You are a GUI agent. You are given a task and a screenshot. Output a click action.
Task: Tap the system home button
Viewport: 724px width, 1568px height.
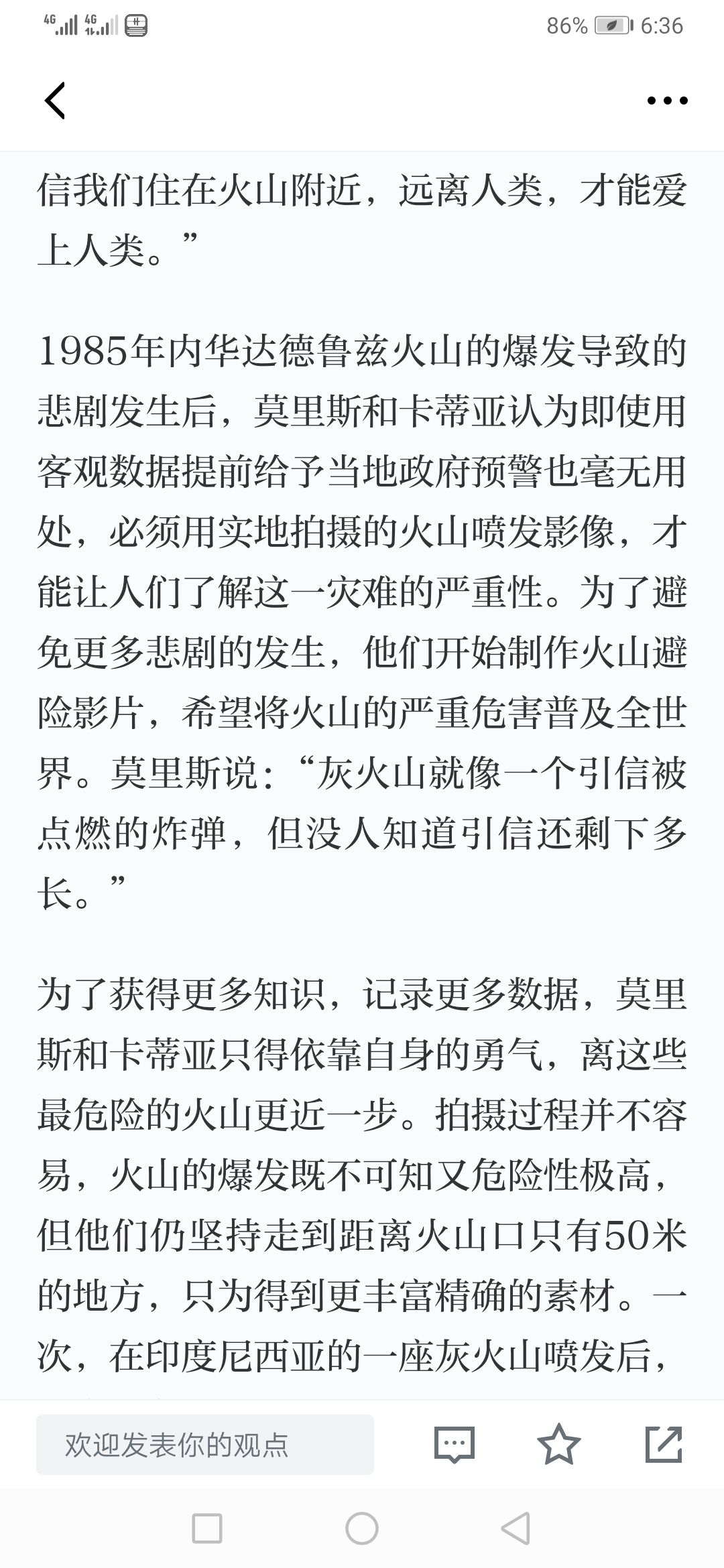tap(362, 1529)
